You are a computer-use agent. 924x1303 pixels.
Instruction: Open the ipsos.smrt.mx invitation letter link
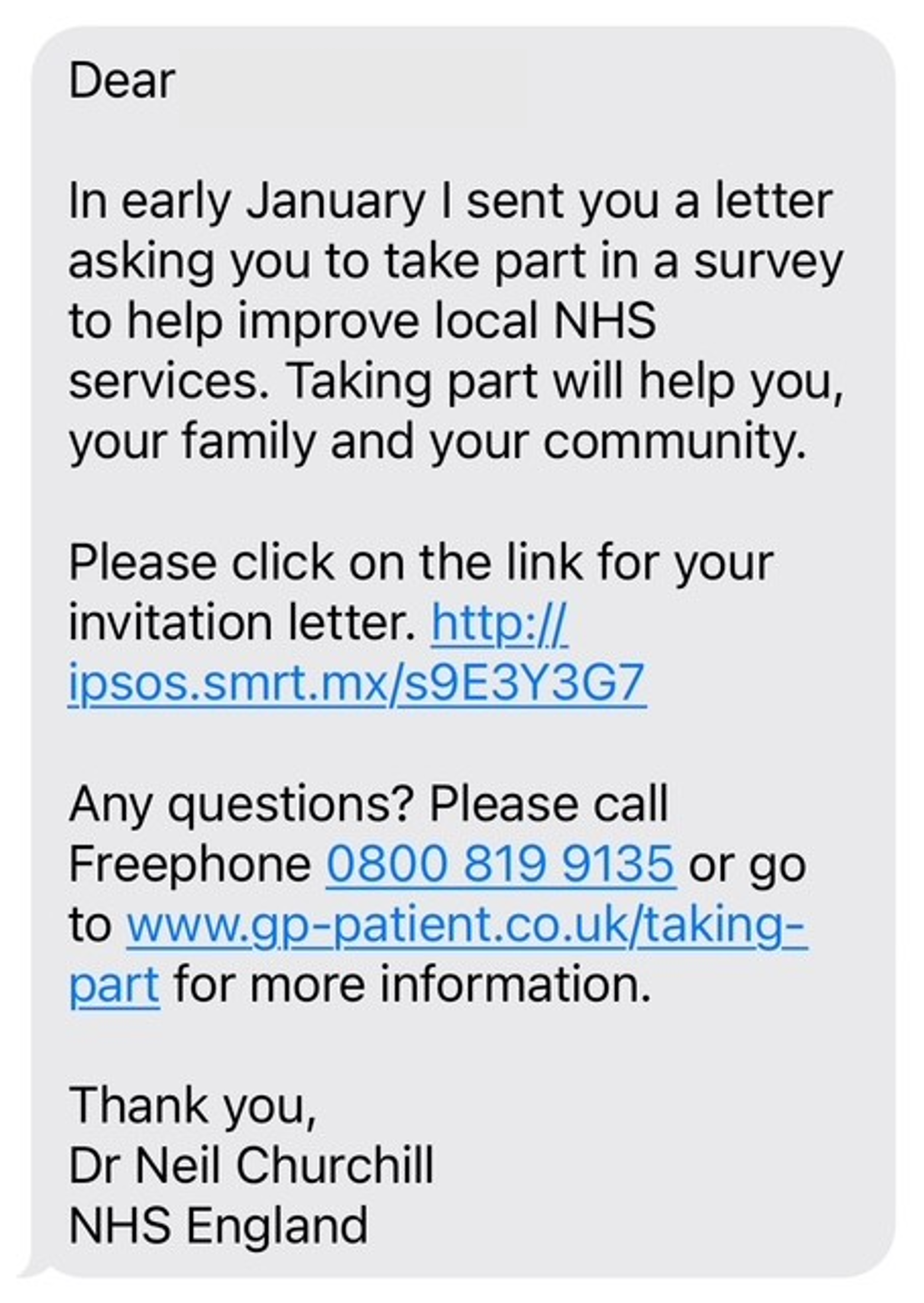[357, 683]
